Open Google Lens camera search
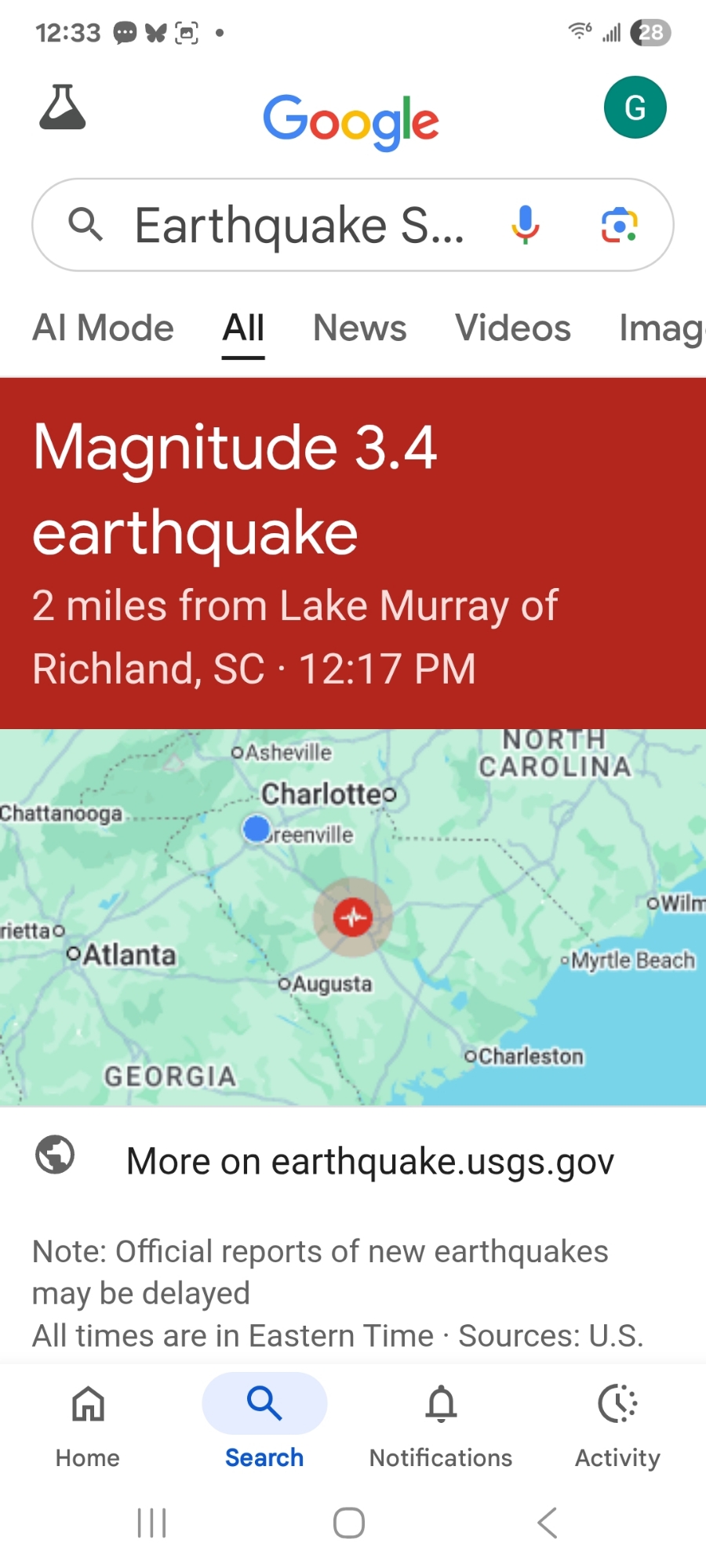This screenshot has width=706, height=1568. (619, 225)
